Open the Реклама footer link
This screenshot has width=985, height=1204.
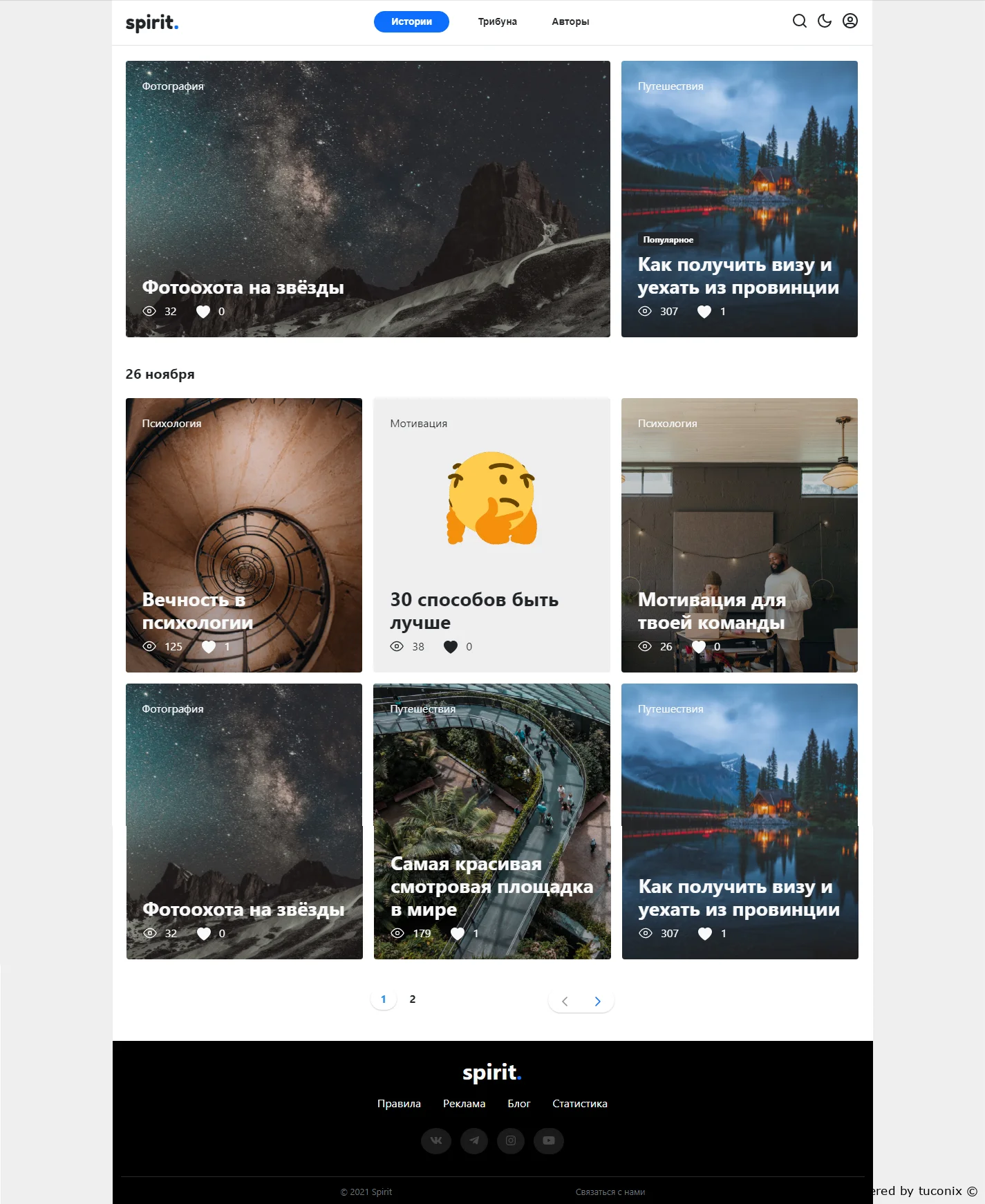click(464, 1104)
